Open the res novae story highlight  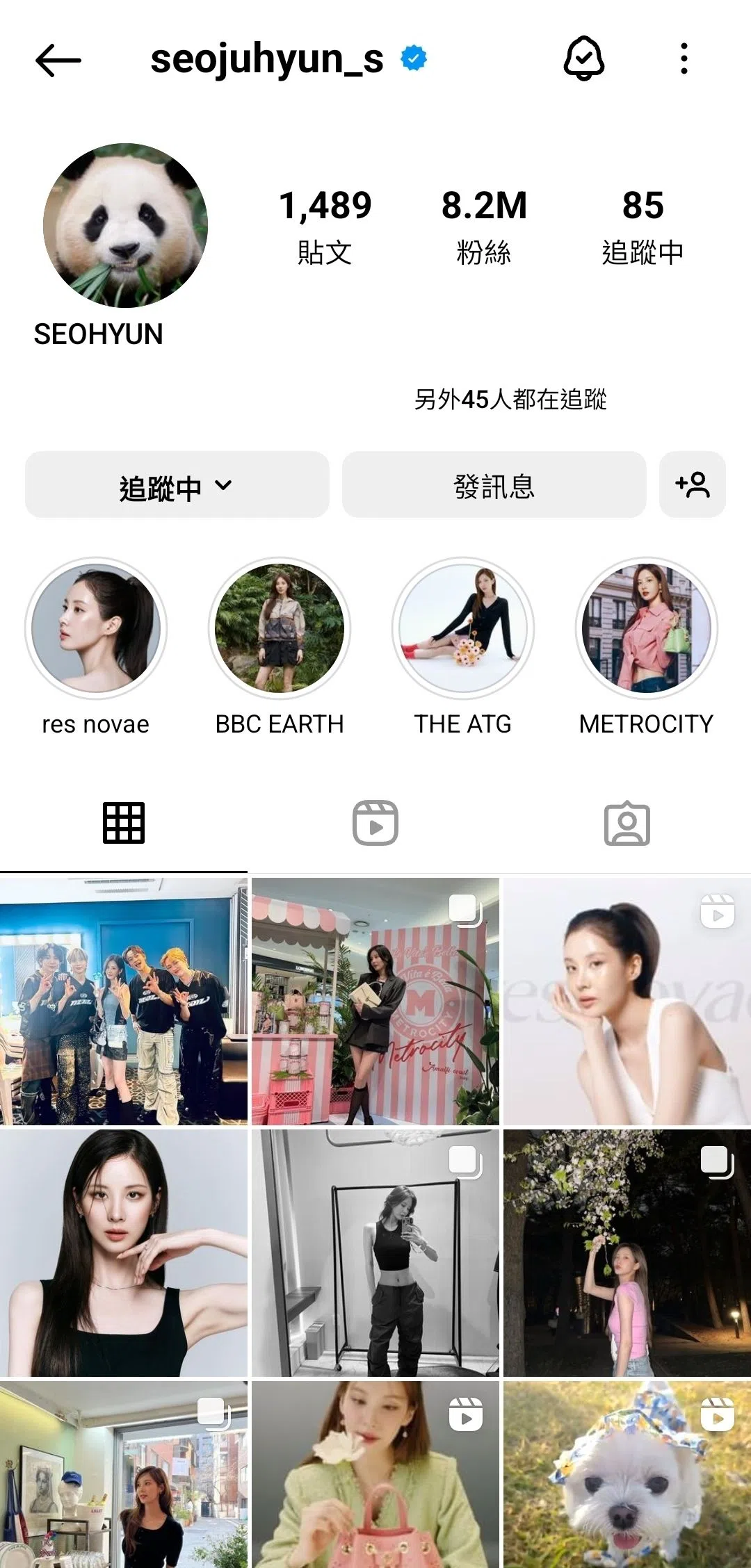tap(96, 629)
